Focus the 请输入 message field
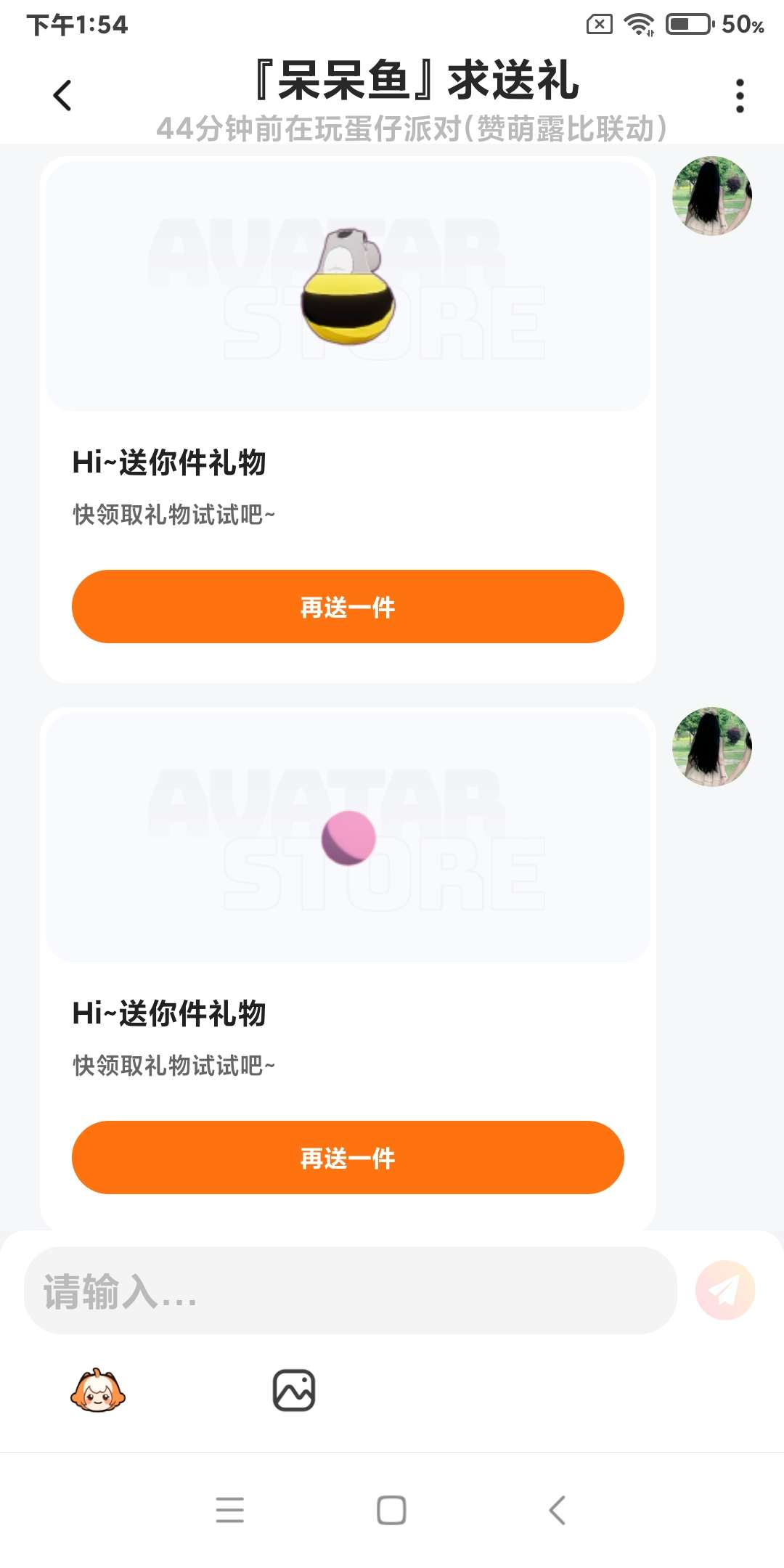 coord(351,1291)
